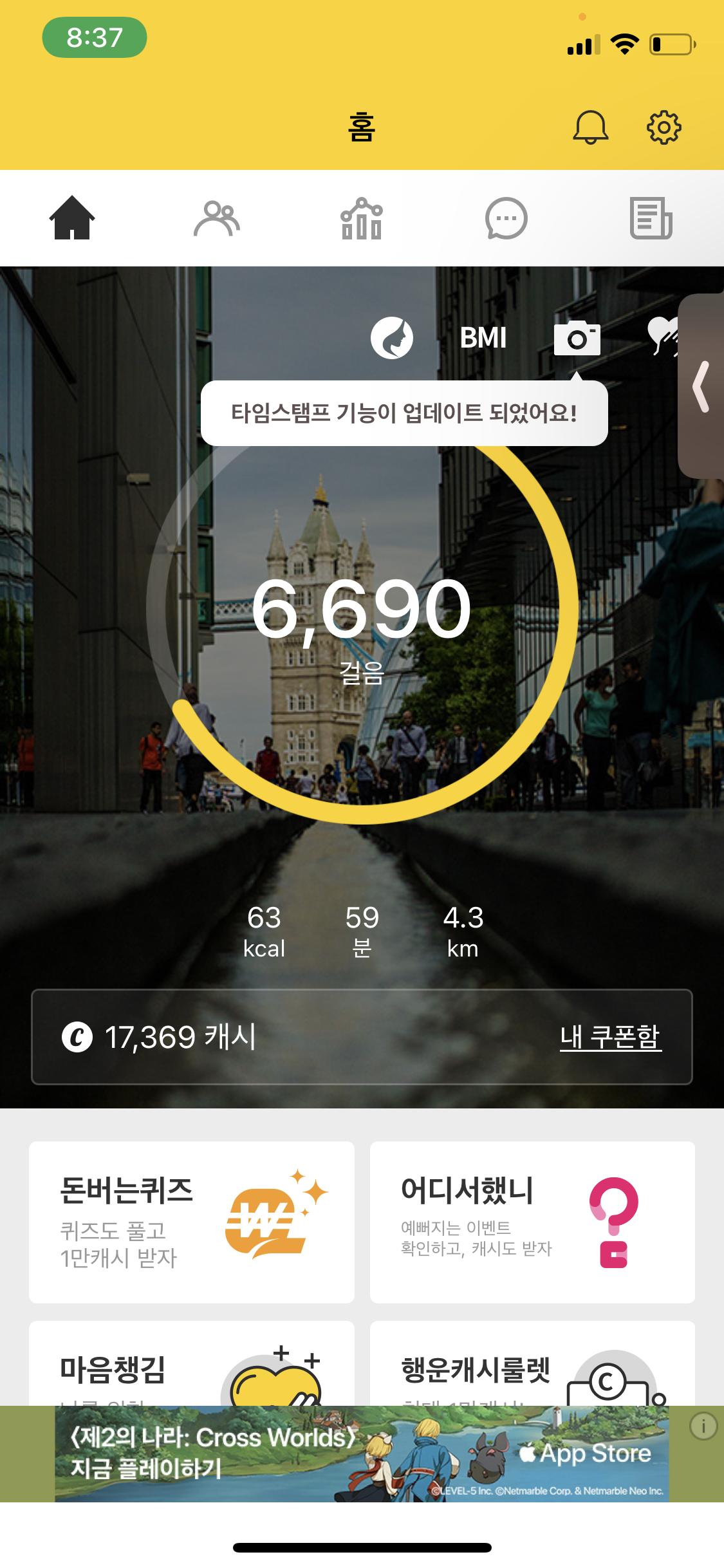The image size is (724, 1568).
Task: Open the 제2의 나라 Cross Worlds ad banner
Action: coord(362,1455)
